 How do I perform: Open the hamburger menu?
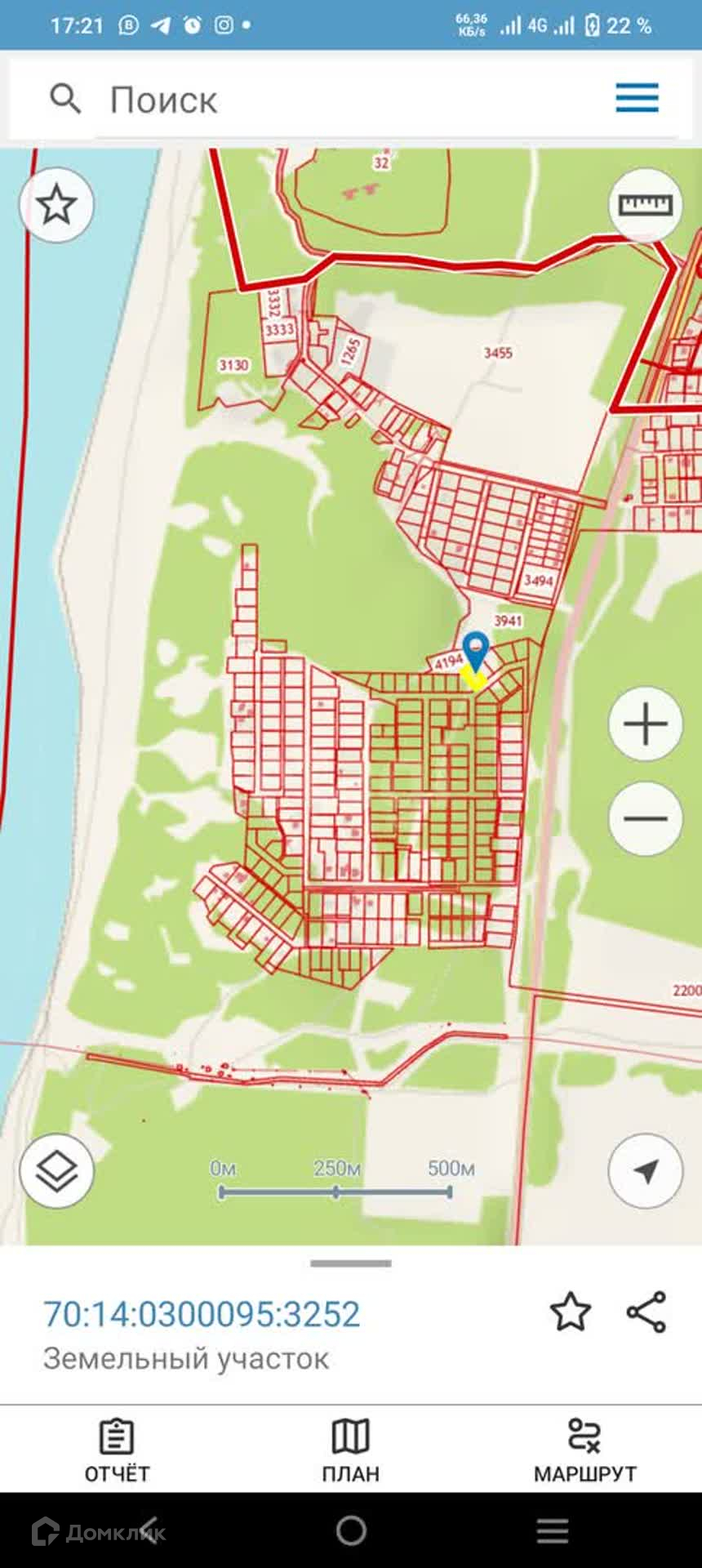tap(637, 98)
